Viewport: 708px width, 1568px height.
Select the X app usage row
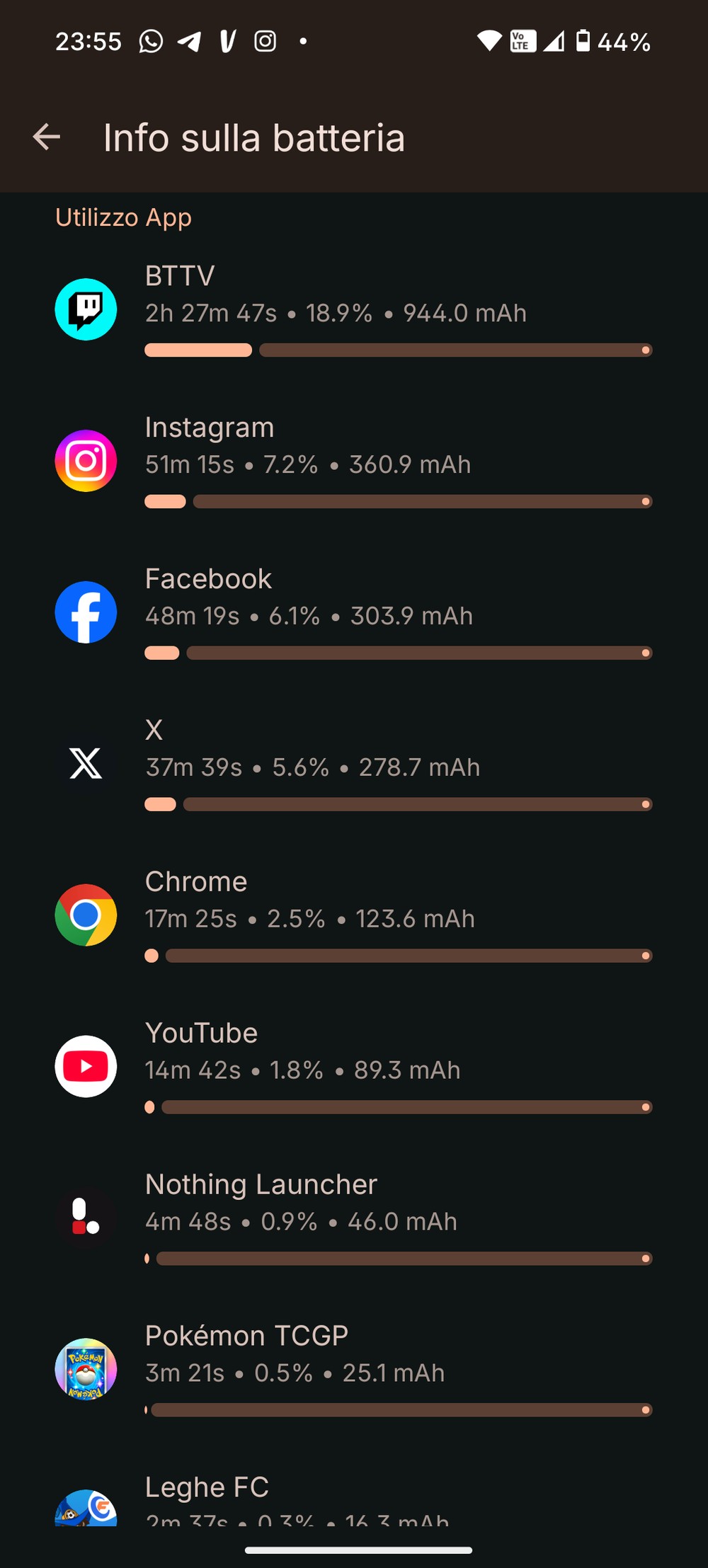(354, 764)
